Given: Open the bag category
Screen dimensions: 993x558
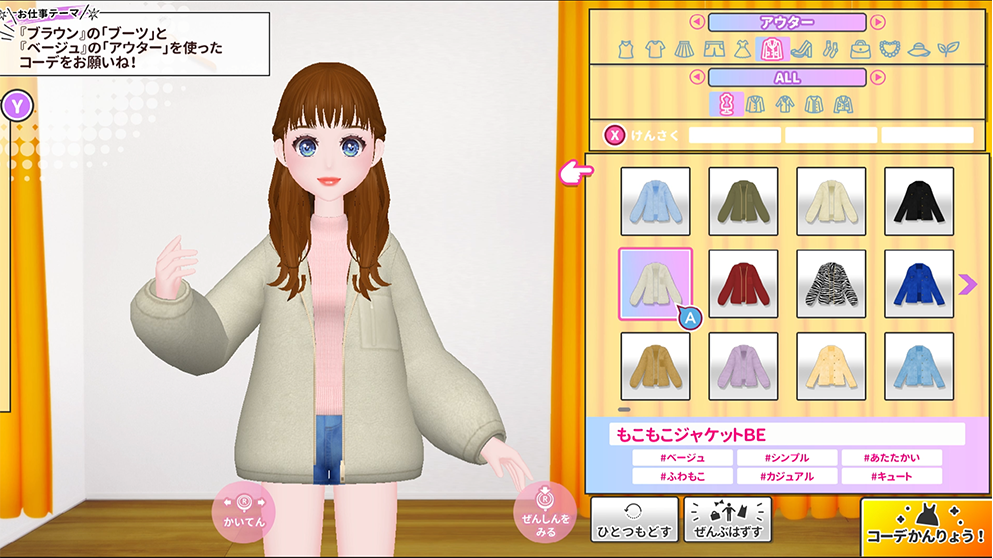Looking at the screenshot, I should click(860, 48).
